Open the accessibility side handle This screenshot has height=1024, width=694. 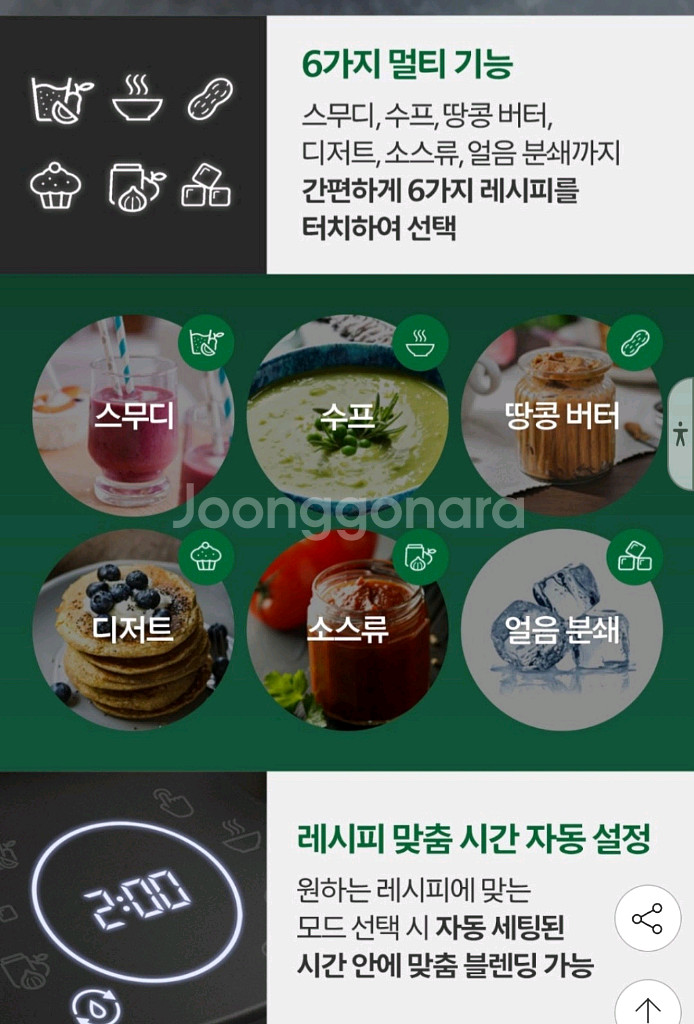click(682, 434)
